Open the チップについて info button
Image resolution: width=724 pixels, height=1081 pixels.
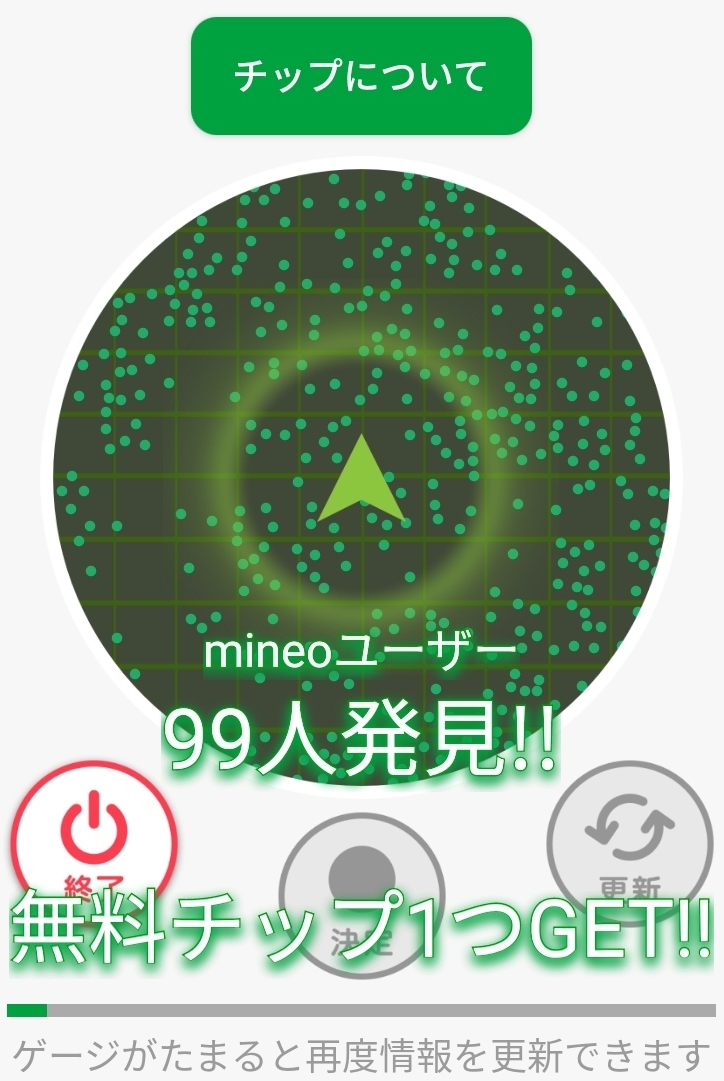361,76
